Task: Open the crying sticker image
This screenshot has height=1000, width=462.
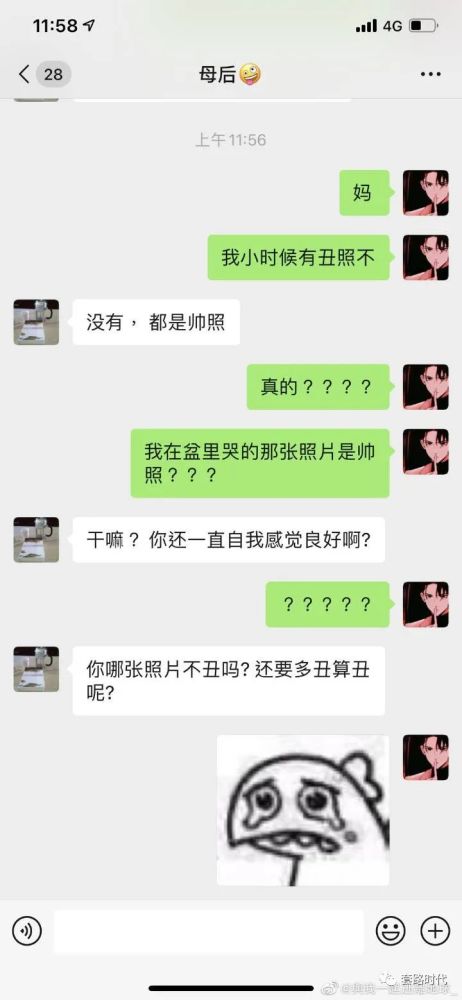Action: (x=303, y=810)
